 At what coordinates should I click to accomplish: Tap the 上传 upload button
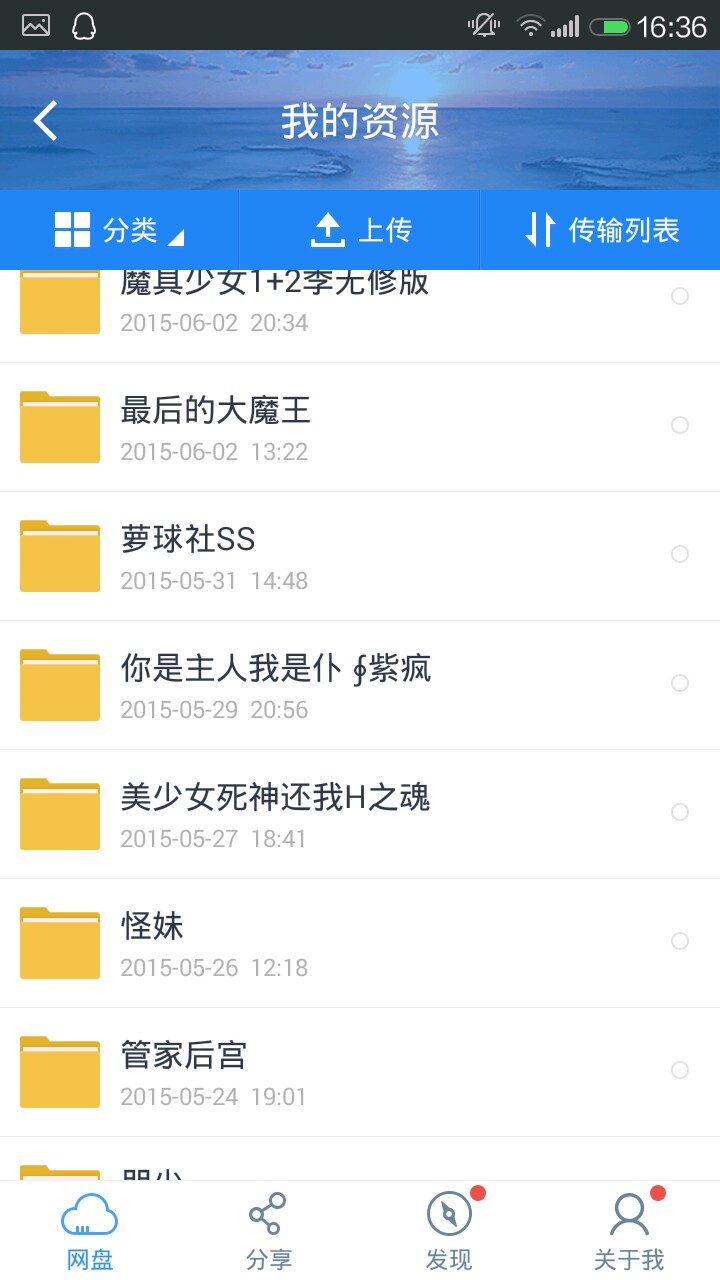coord(360,230)
